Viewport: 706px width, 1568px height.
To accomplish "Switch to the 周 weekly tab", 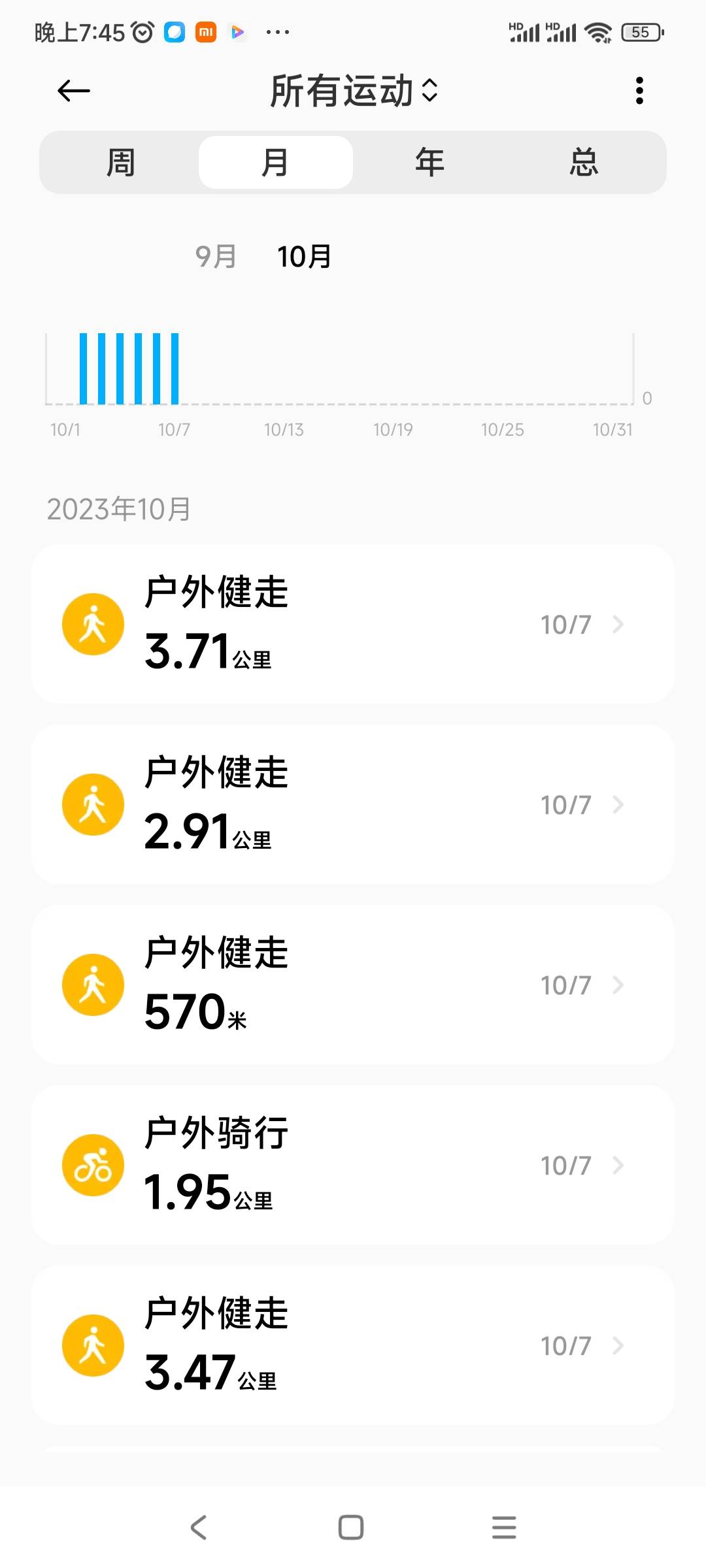I will [121, 161].
